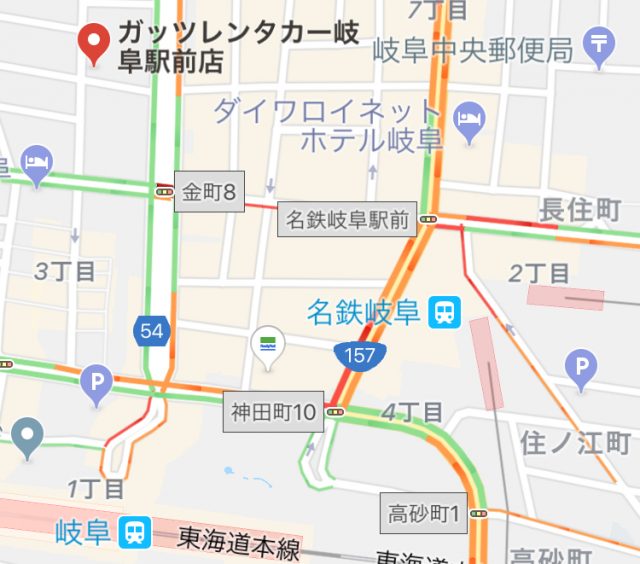Open the 岐阜中央郵便局 post office marker
The height and width of the screenshot is (564, 640).
click(599, 48)
